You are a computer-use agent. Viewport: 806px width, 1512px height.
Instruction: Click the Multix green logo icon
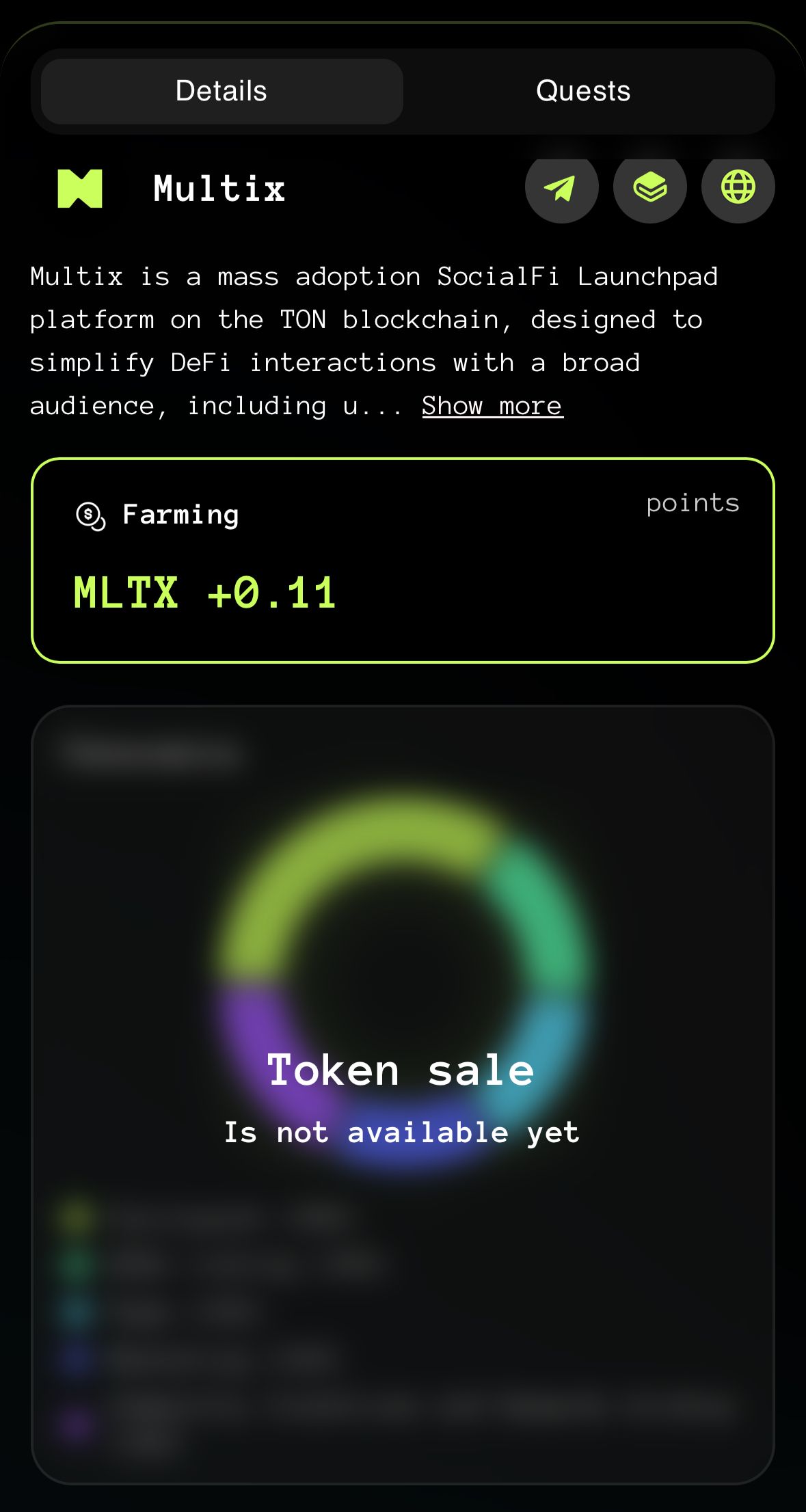tap(79, 187)
